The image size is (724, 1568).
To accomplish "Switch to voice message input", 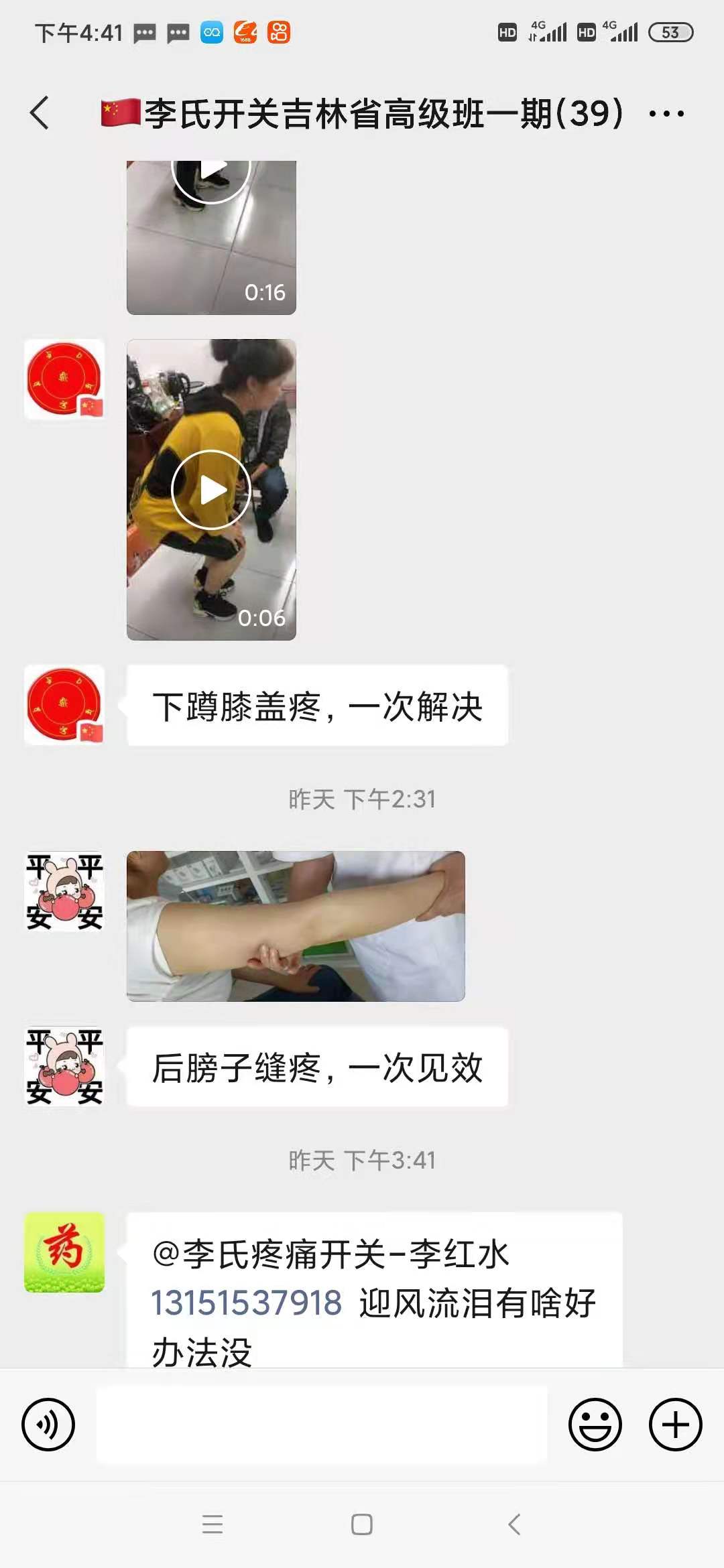I will pos(48,1425).
